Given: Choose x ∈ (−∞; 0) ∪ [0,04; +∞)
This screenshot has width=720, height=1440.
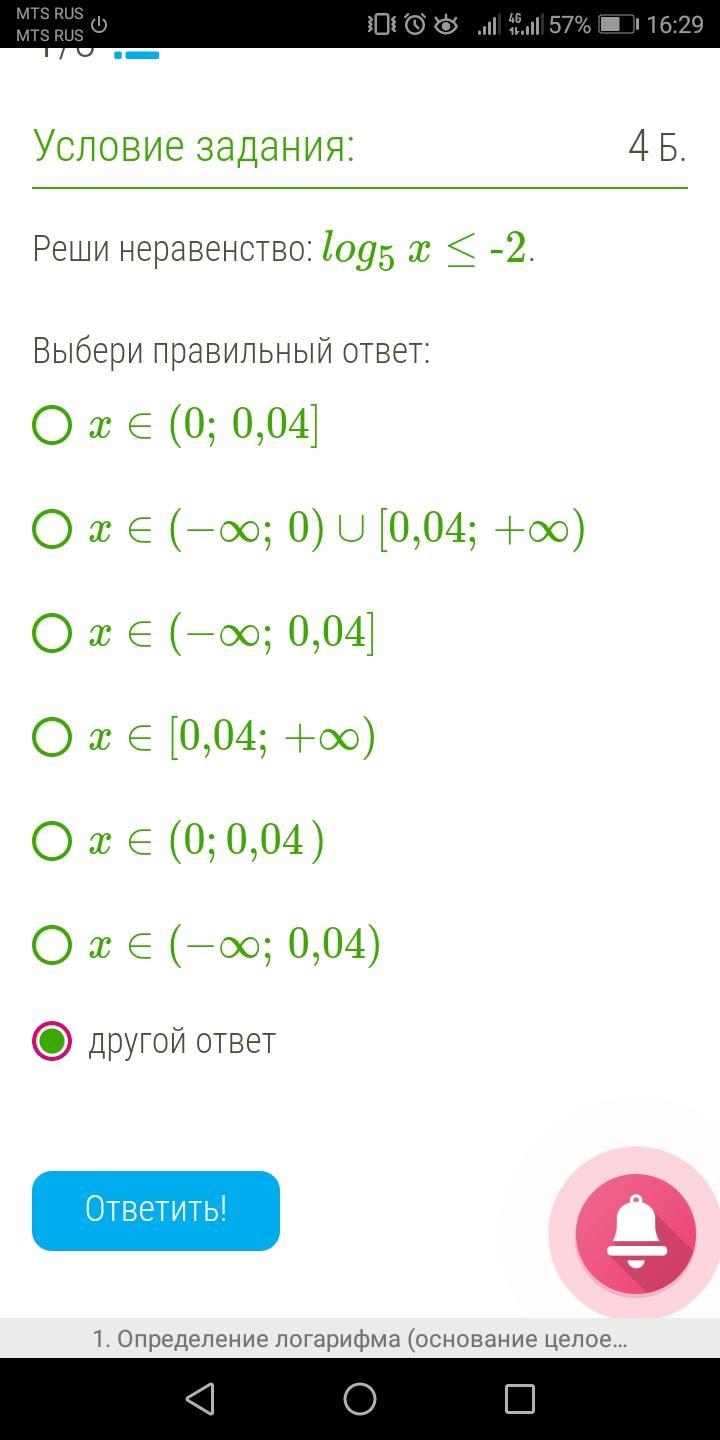Looking at the screenshot, I should pos(52,529).
